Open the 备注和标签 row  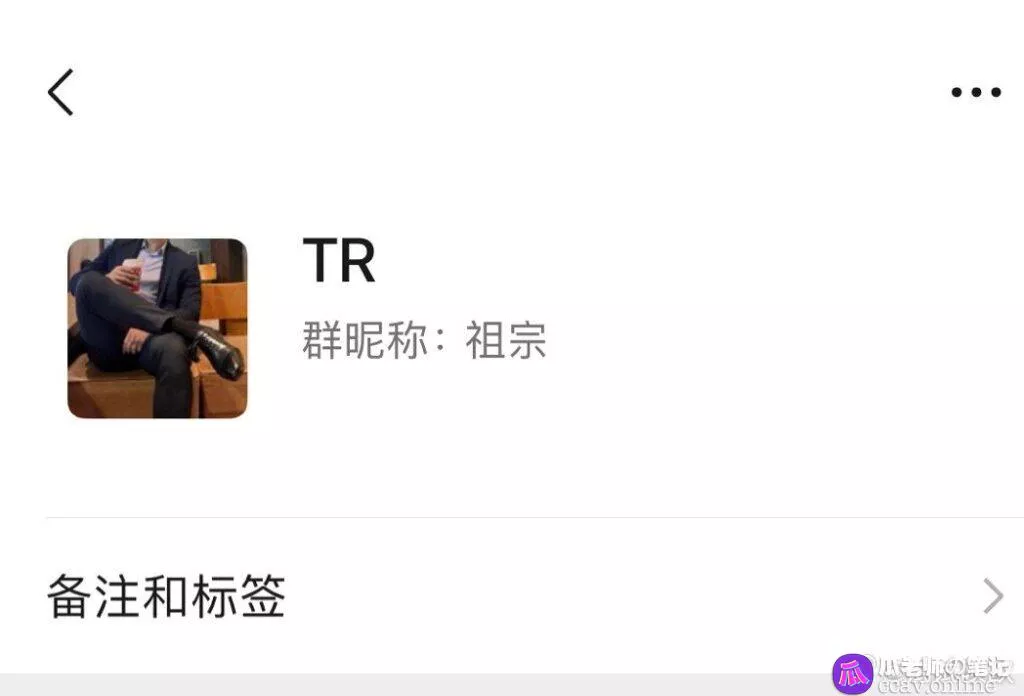click(x=512, y=596)
